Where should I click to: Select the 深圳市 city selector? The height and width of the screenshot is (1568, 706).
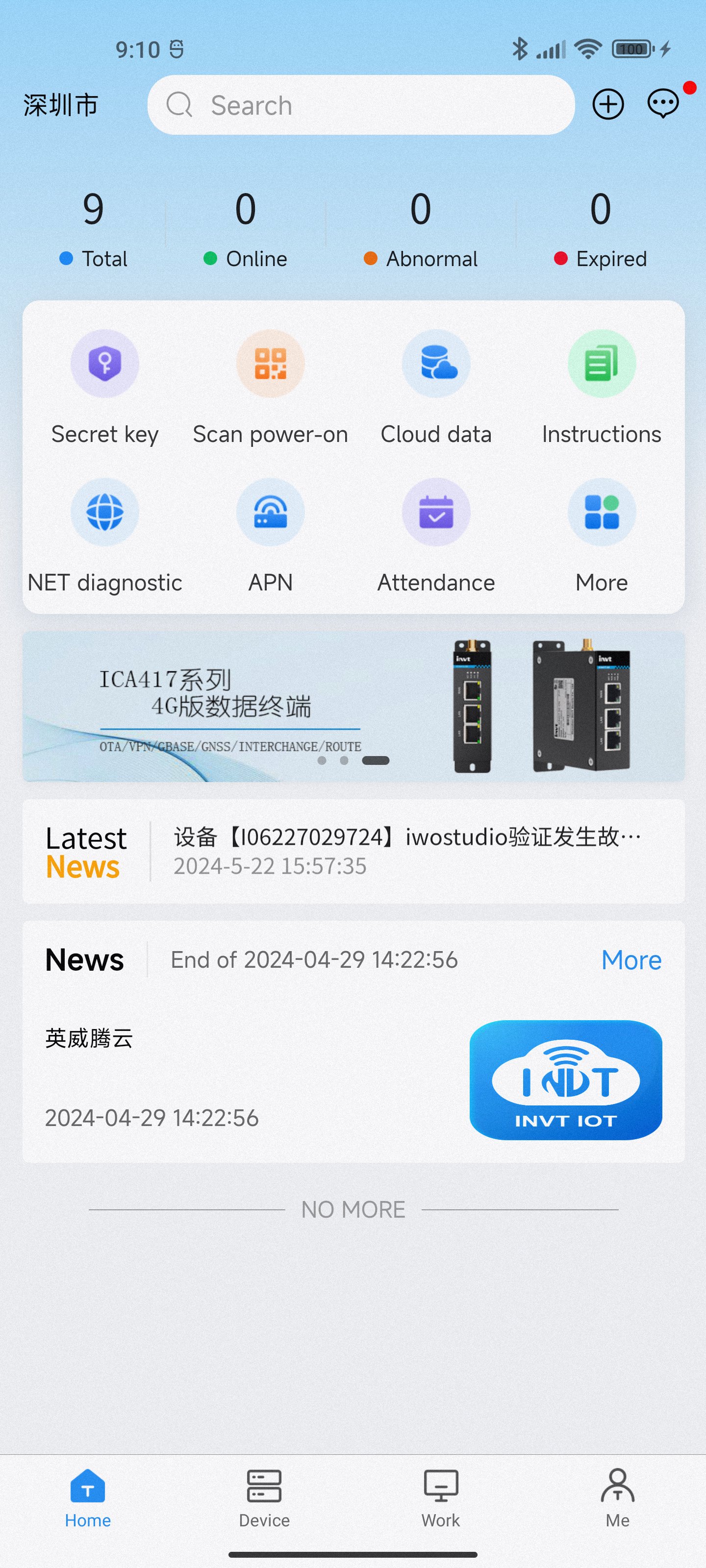click(x=61, y=105)
